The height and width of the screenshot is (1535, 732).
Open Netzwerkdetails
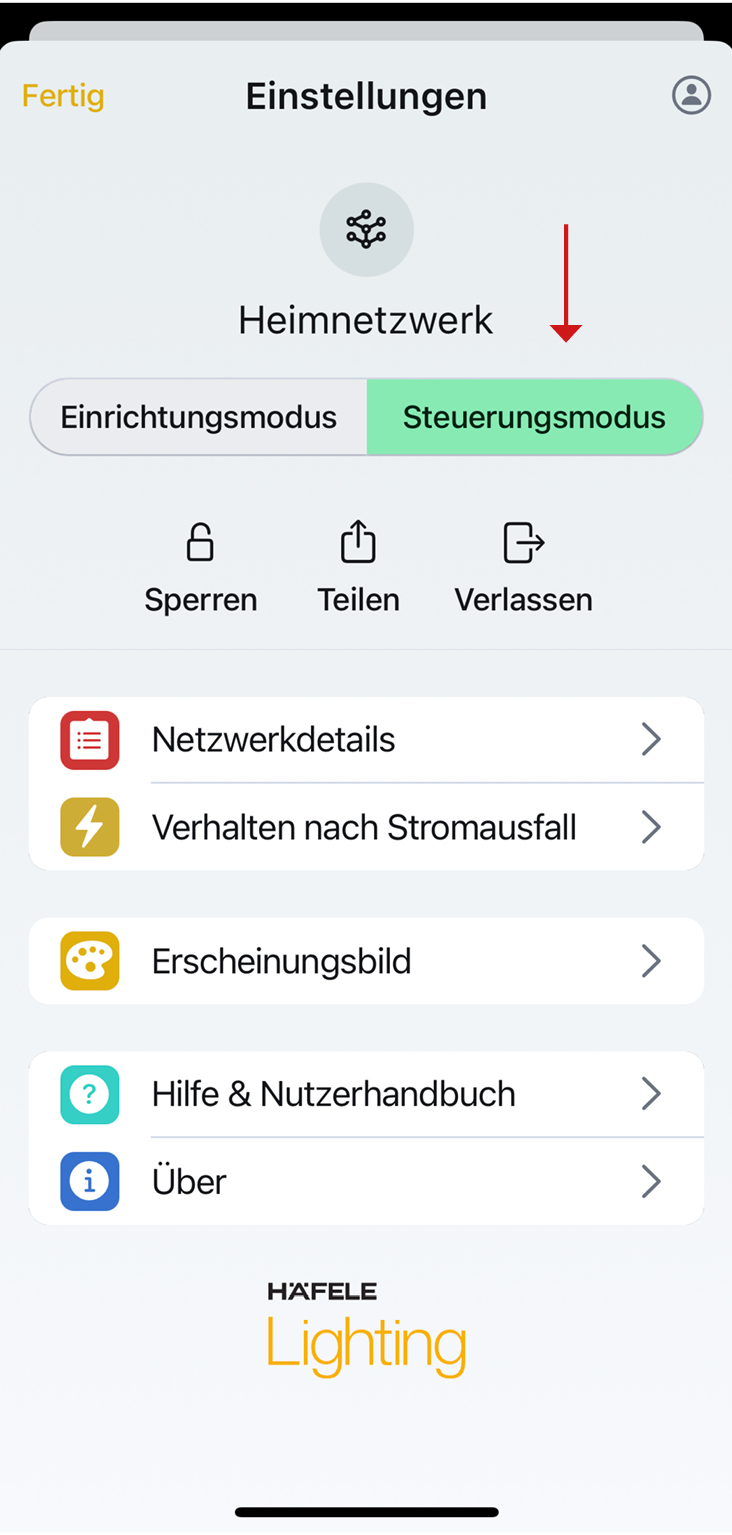[x=366, y=740]
